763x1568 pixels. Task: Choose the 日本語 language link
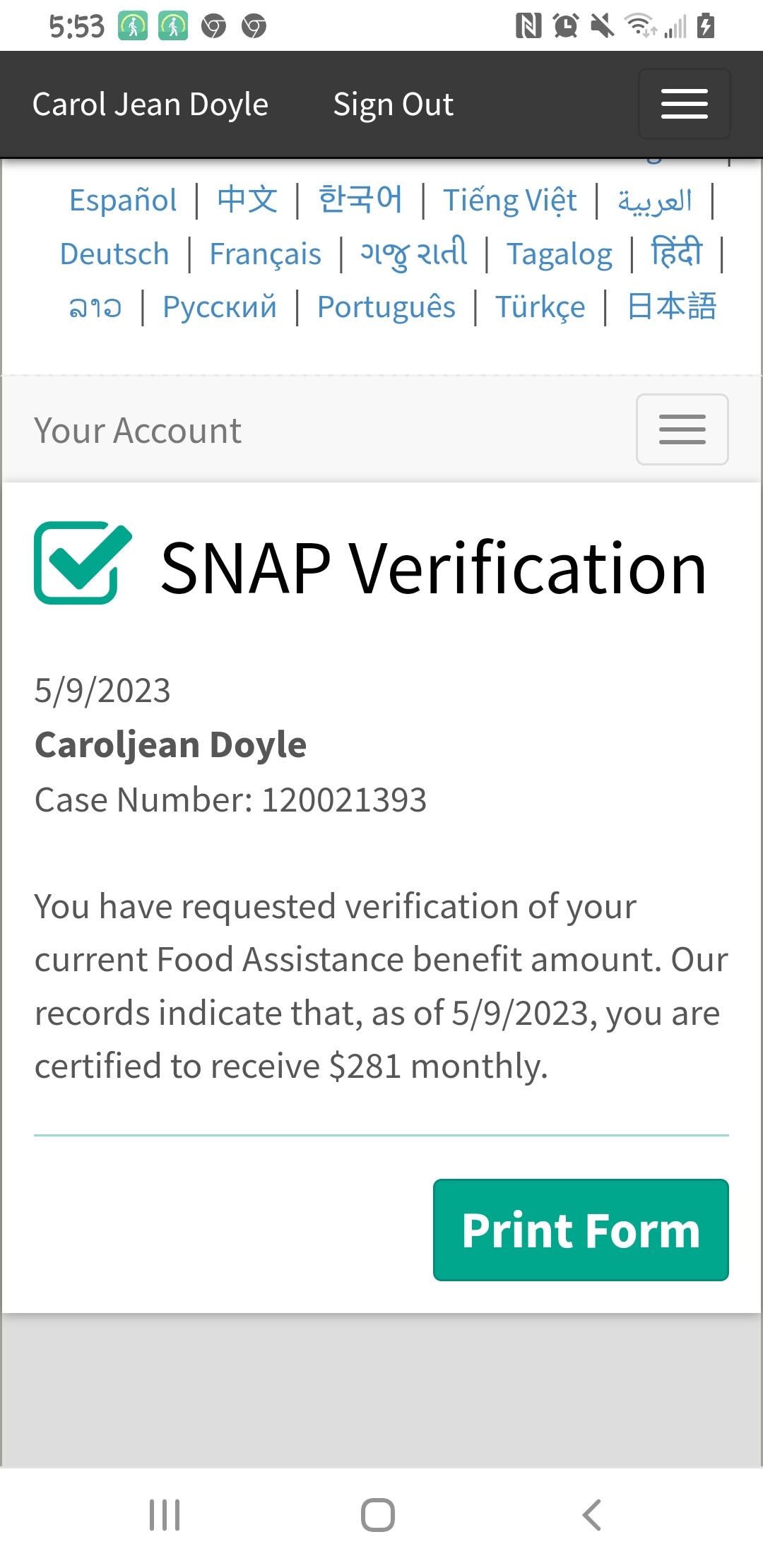click(672, 307)
